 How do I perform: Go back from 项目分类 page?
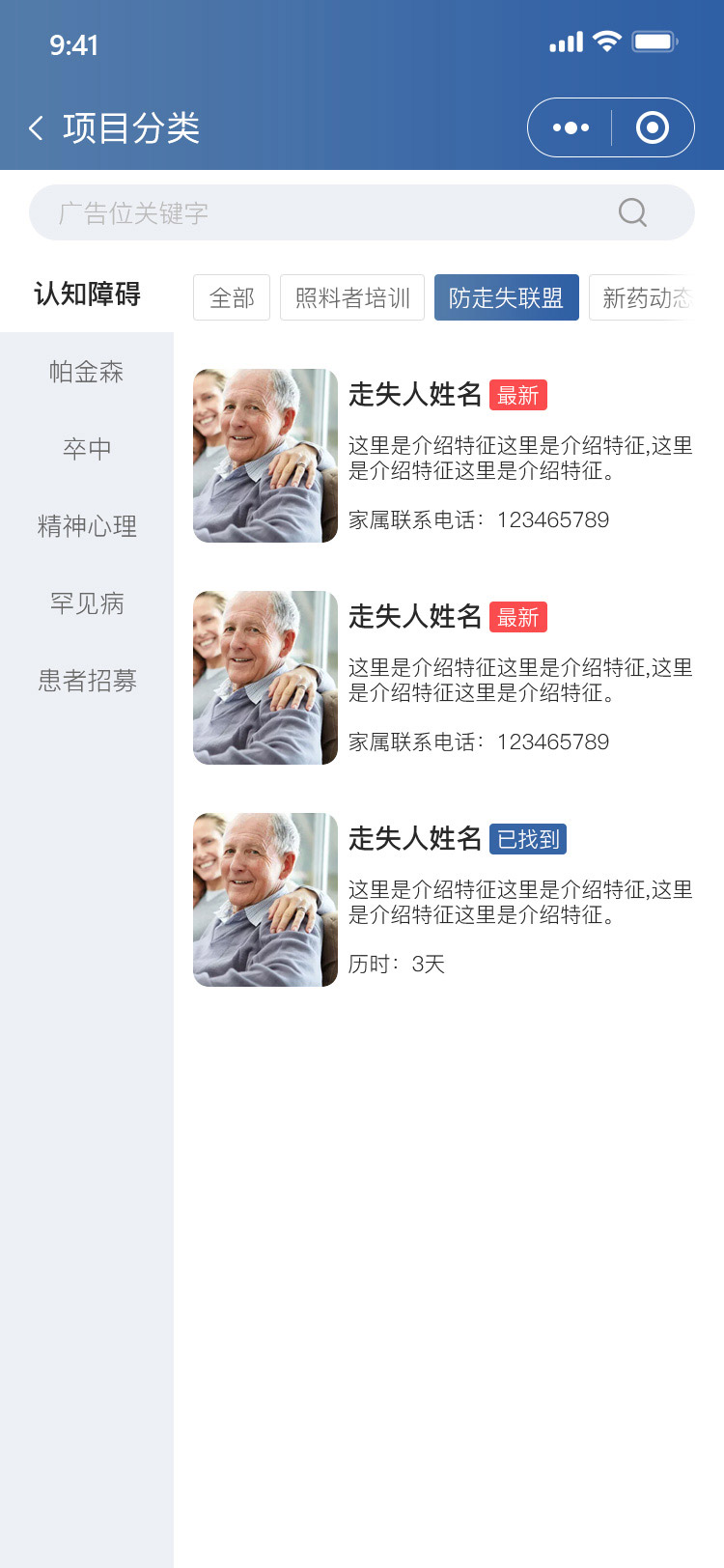[x=37, y=128]
